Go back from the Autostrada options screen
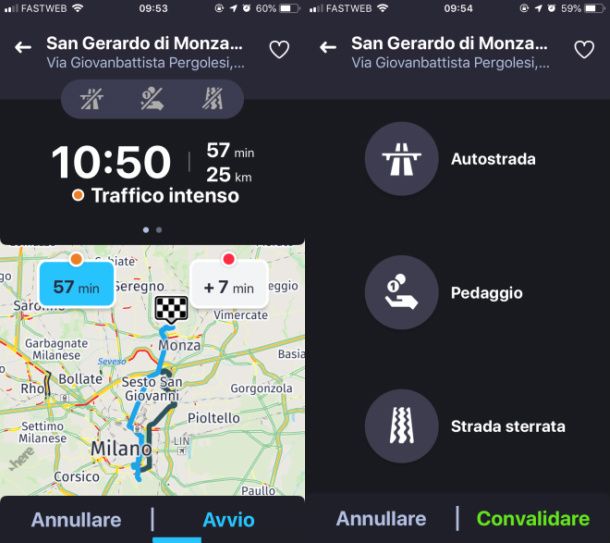610x543 pixels. pos(328,47)
